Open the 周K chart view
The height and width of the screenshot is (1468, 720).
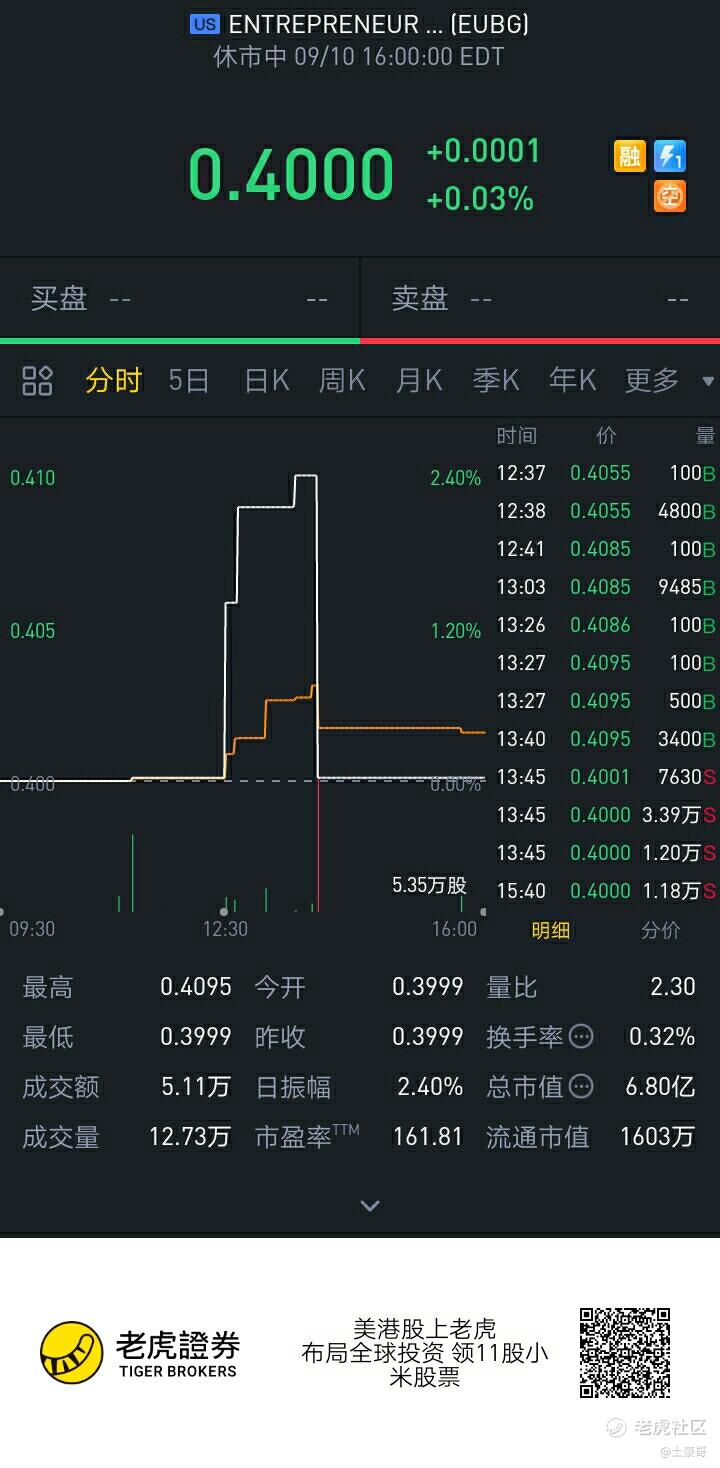click(x=342, y=381)
